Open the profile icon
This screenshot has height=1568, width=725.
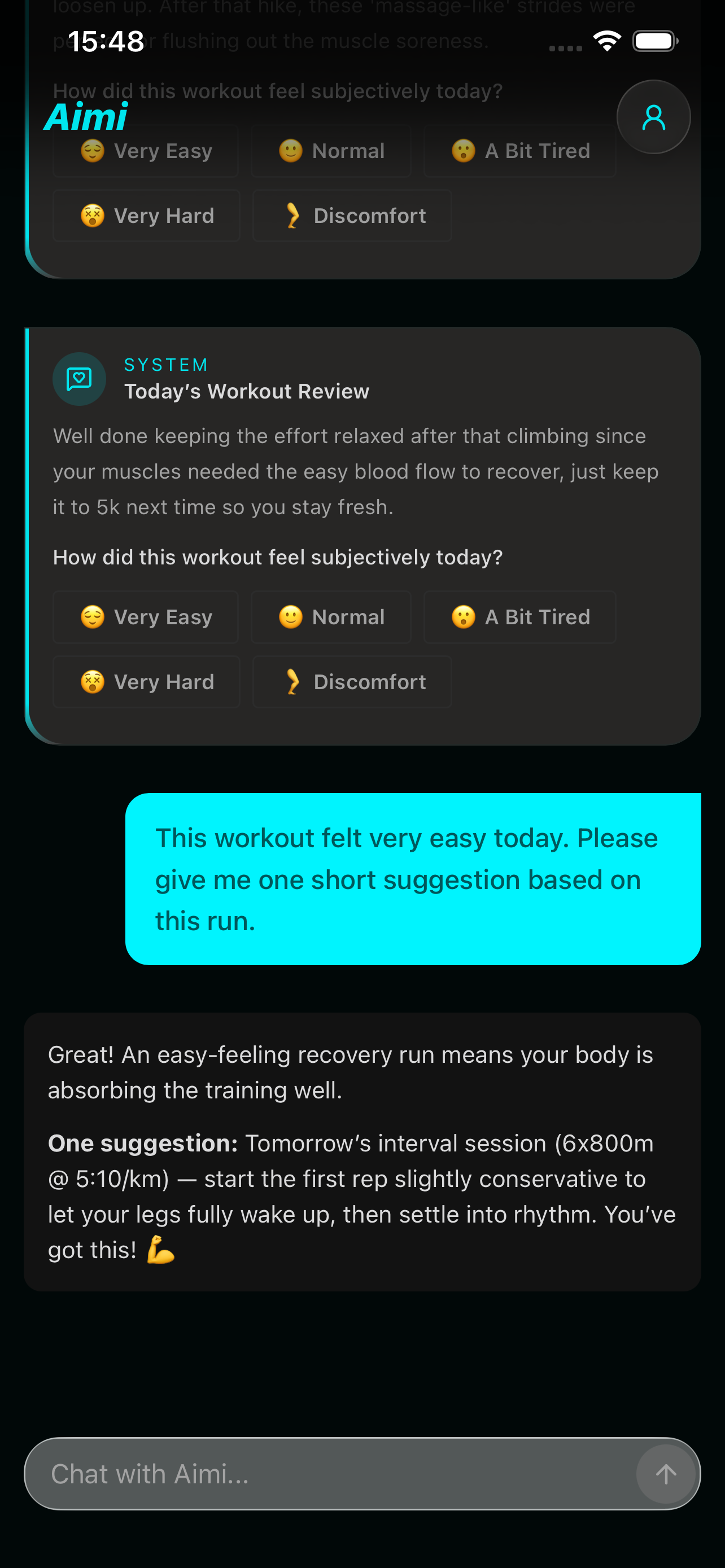tap(653, 117)
